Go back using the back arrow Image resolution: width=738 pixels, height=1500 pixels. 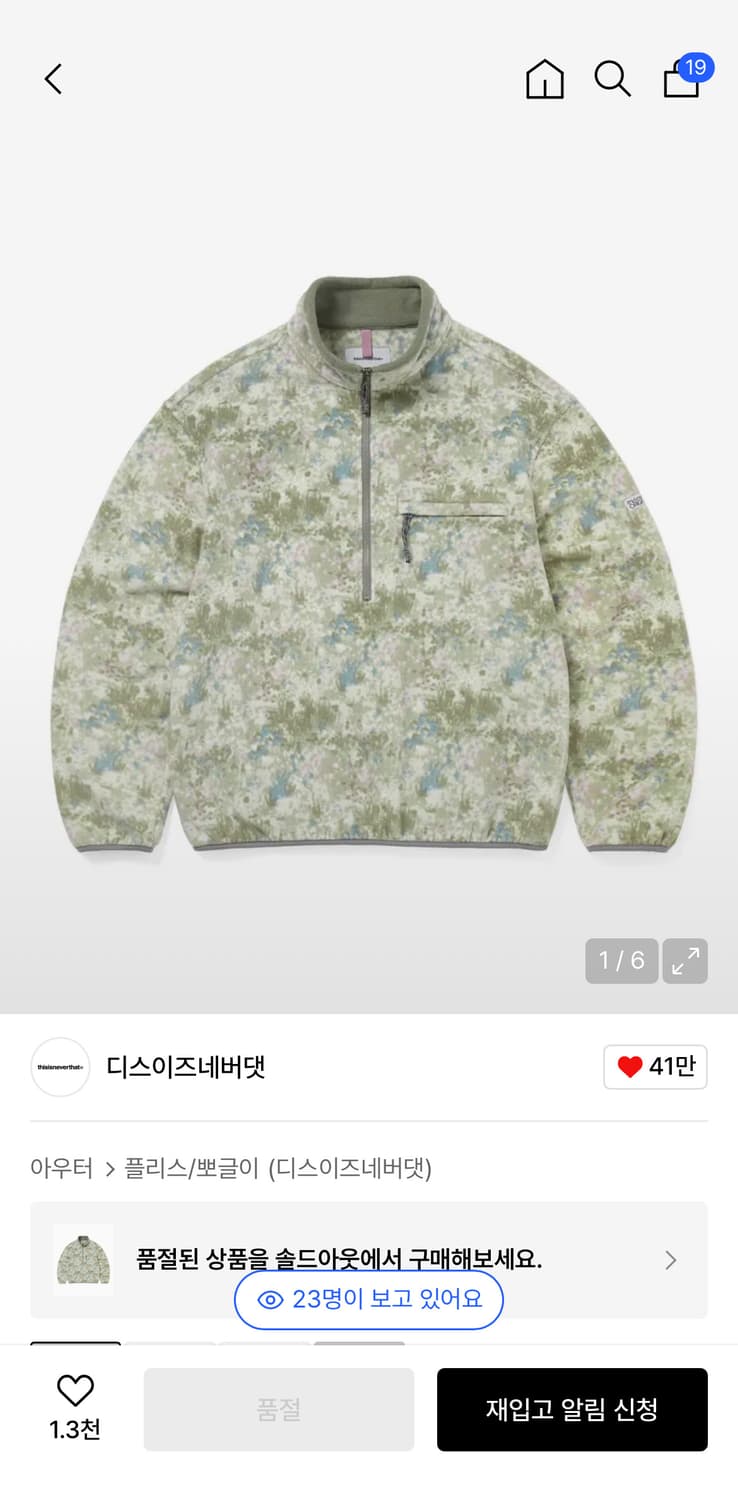click(x=52, y=79)
